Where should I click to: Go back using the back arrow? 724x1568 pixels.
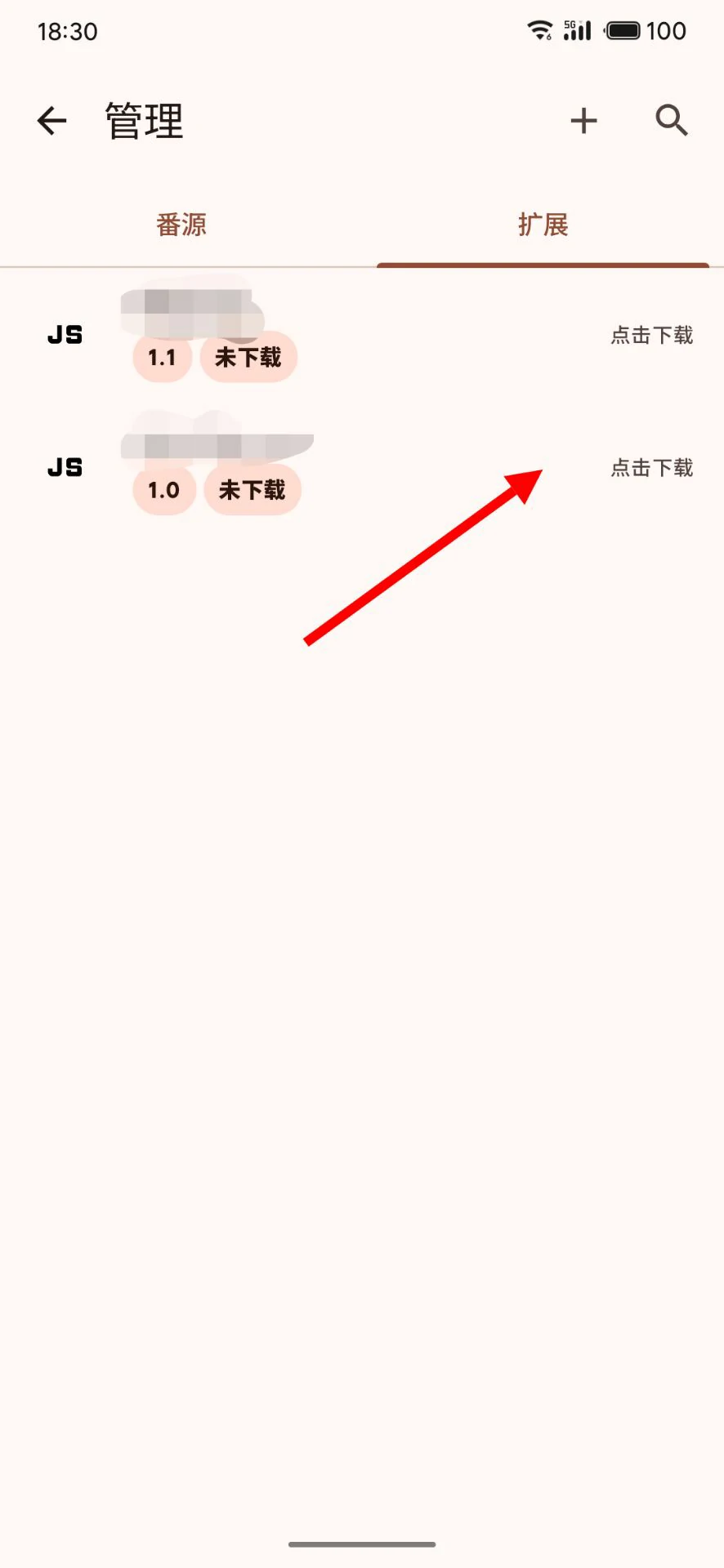(x=51, y=121)
